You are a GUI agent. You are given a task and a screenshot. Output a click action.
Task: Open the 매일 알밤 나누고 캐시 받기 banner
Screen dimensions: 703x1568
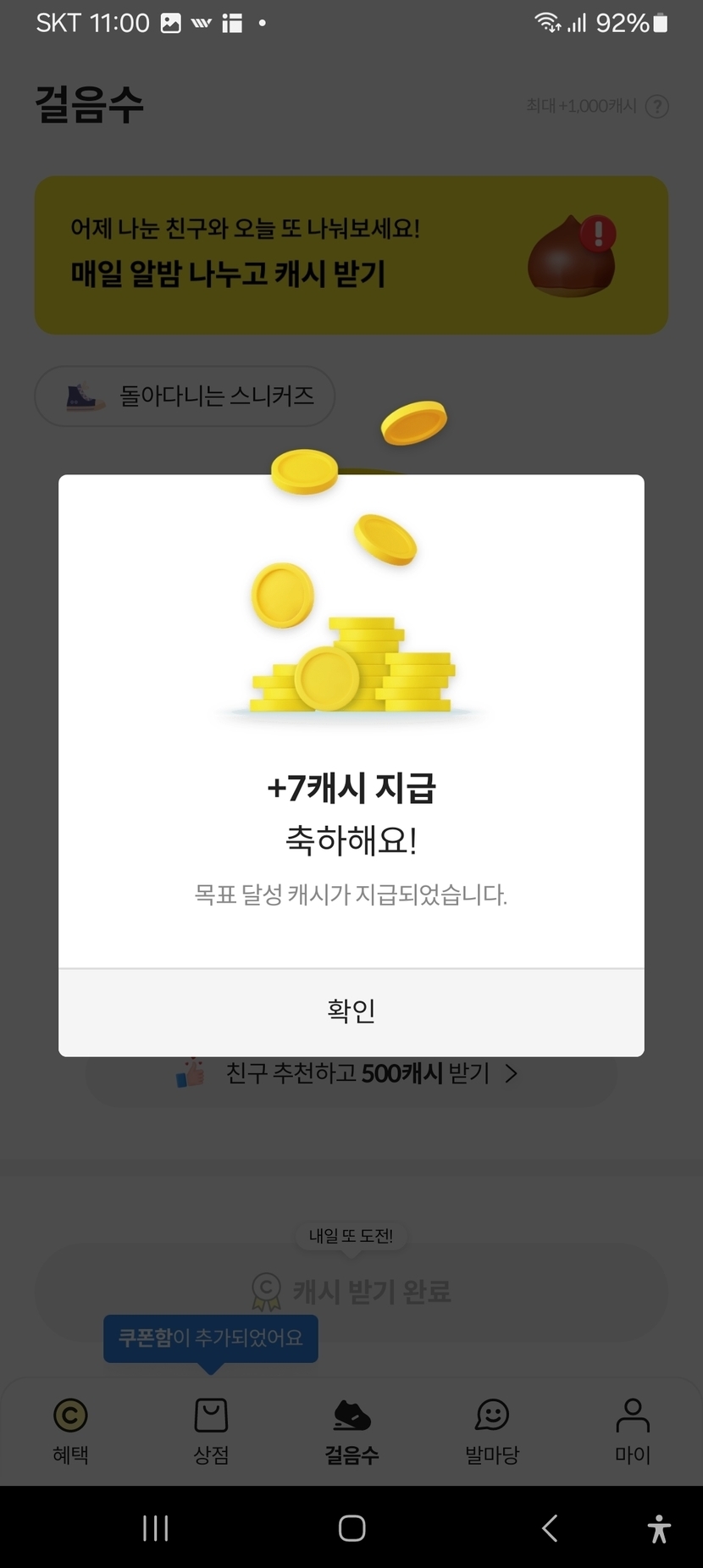coord(351,255)
